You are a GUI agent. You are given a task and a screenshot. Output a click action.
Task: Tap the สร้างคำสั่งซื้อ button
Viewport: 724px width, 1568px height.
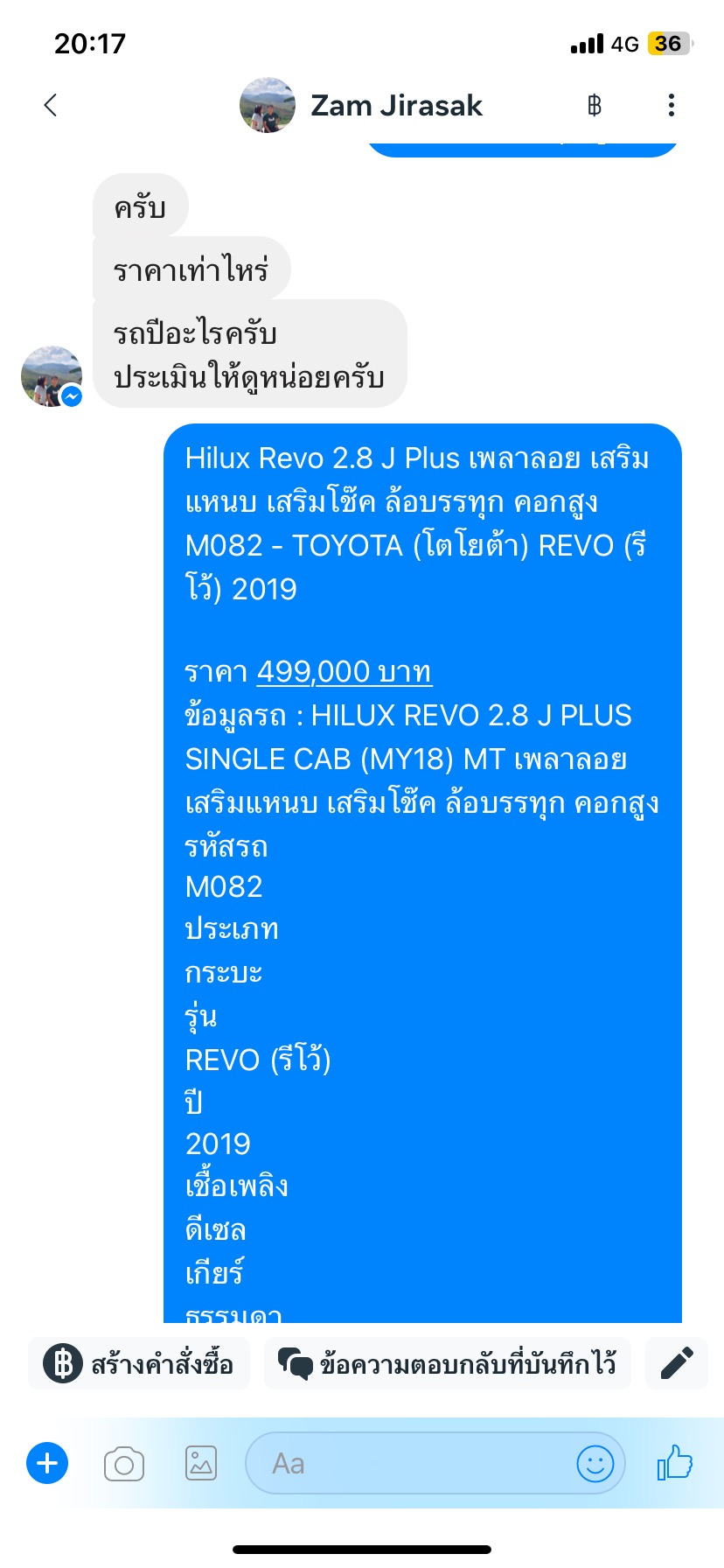(x=139, y=1363)
